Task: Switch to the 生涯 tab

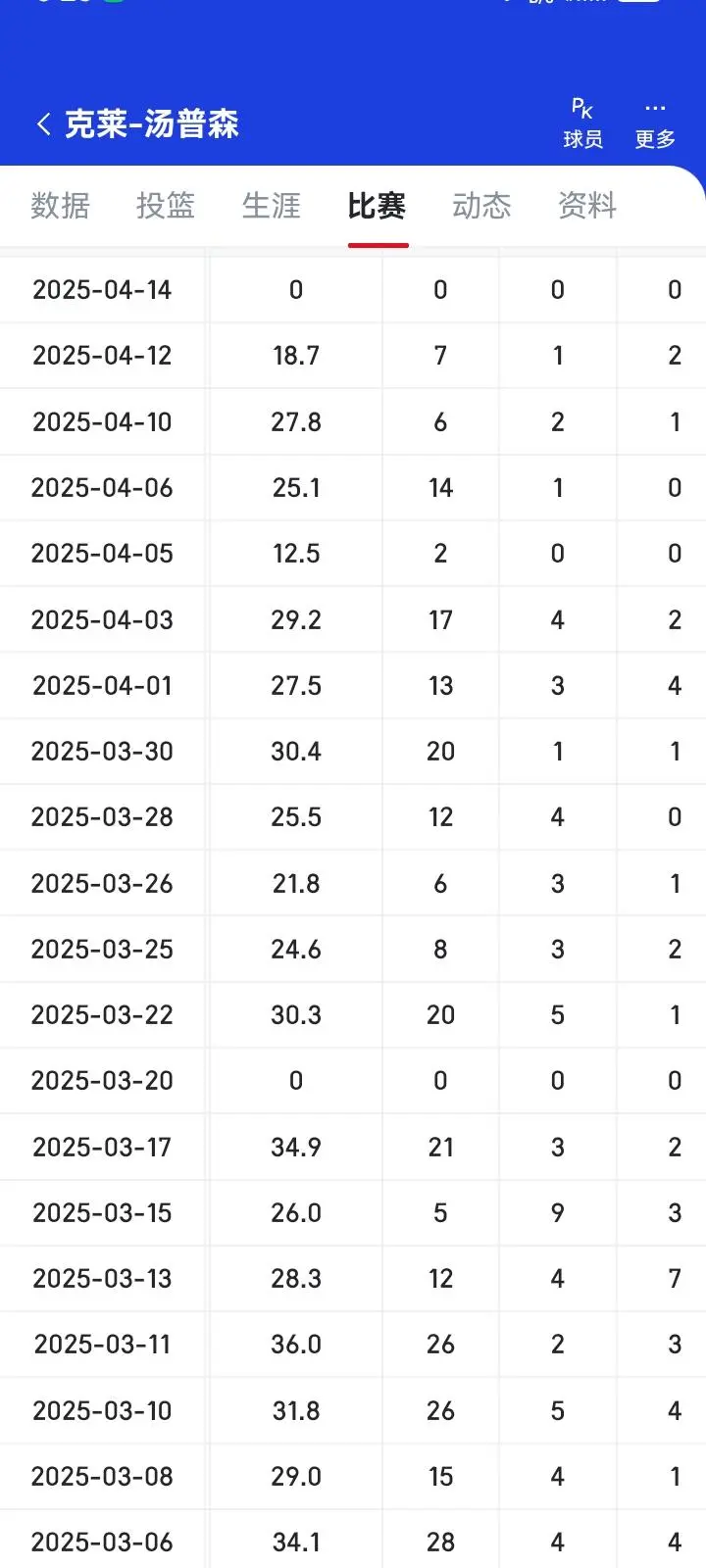Action: 272,206
